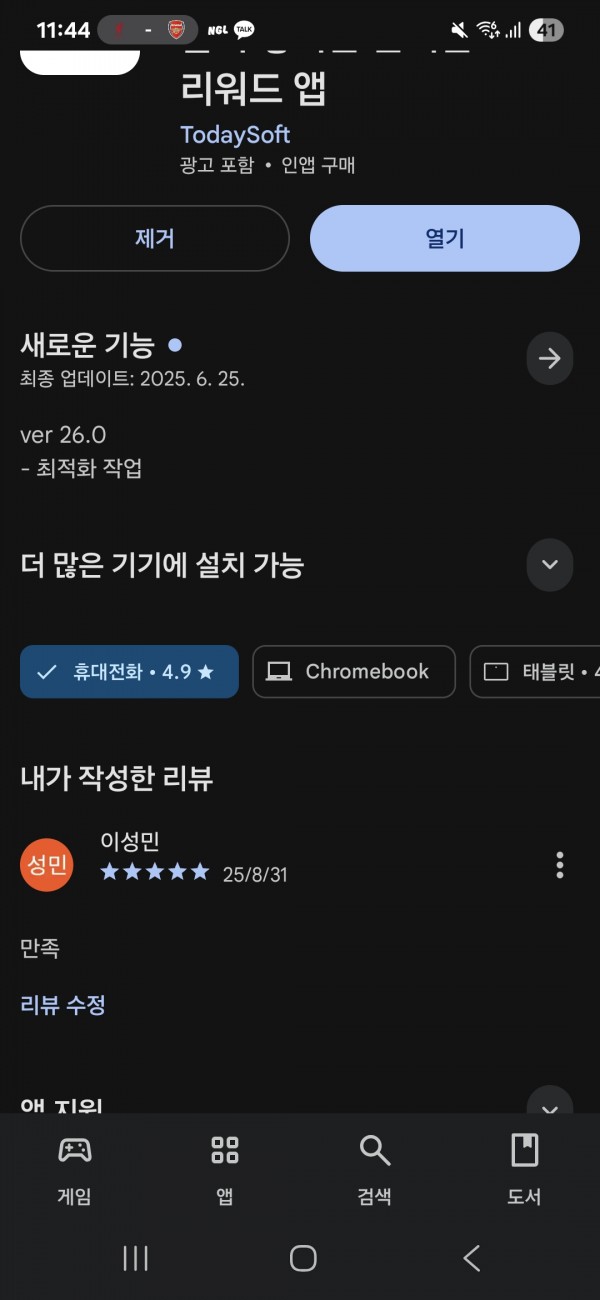Switch to the 도서 tab
The image size is (600, 1300).
pos(525,1168)
